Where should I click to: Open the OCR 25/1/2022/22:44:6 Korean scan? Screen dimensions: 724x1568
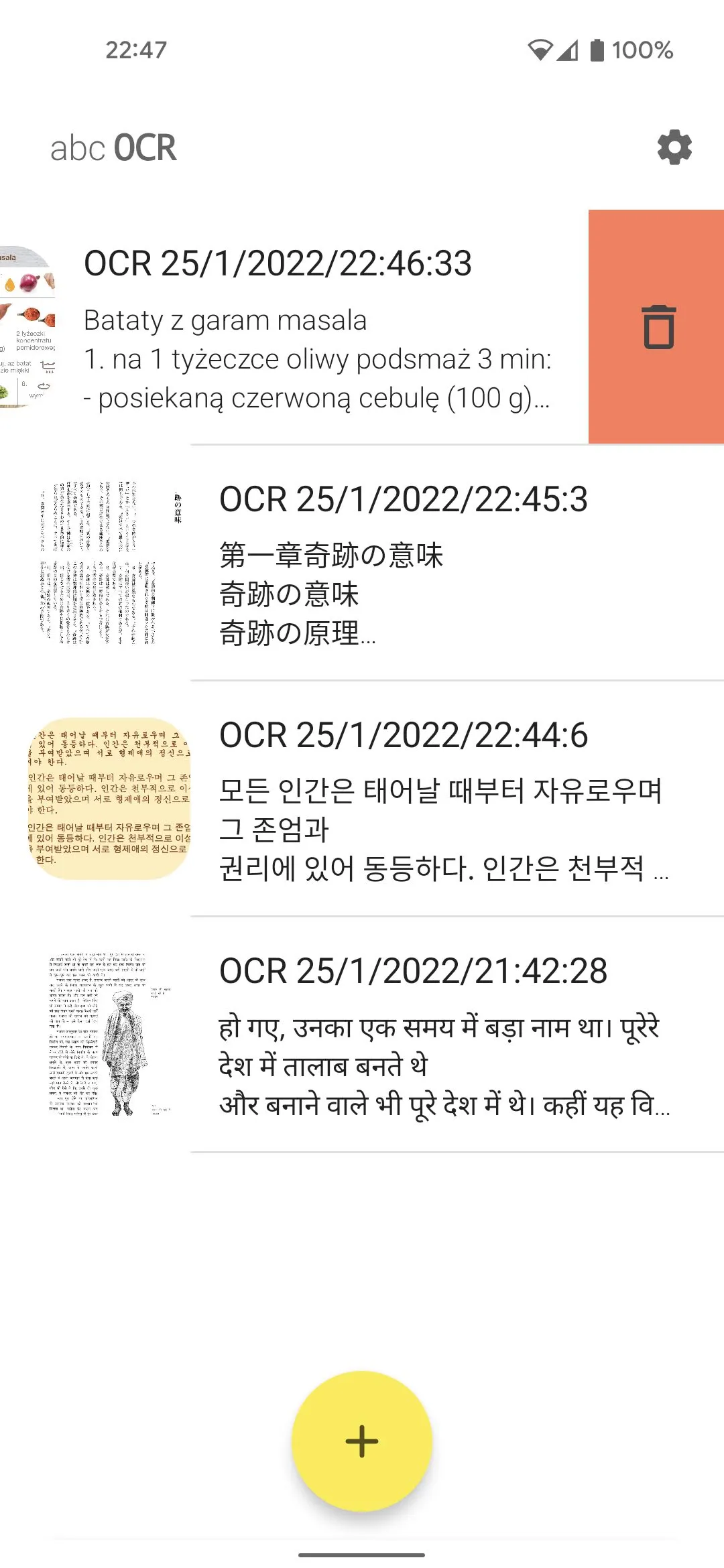pyautogui.click(x=402, y=799)
